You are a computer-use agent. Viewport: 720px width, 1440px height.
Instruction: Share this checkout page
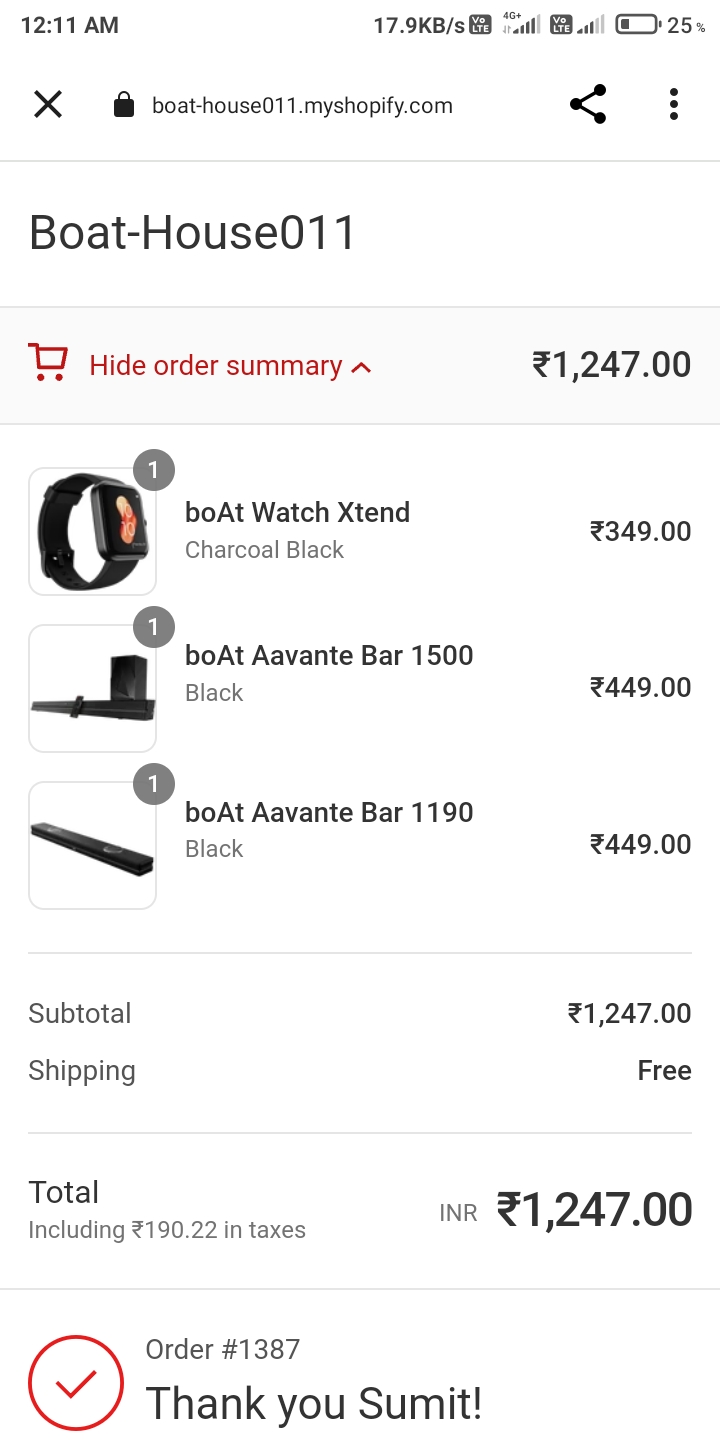(588, 104)
